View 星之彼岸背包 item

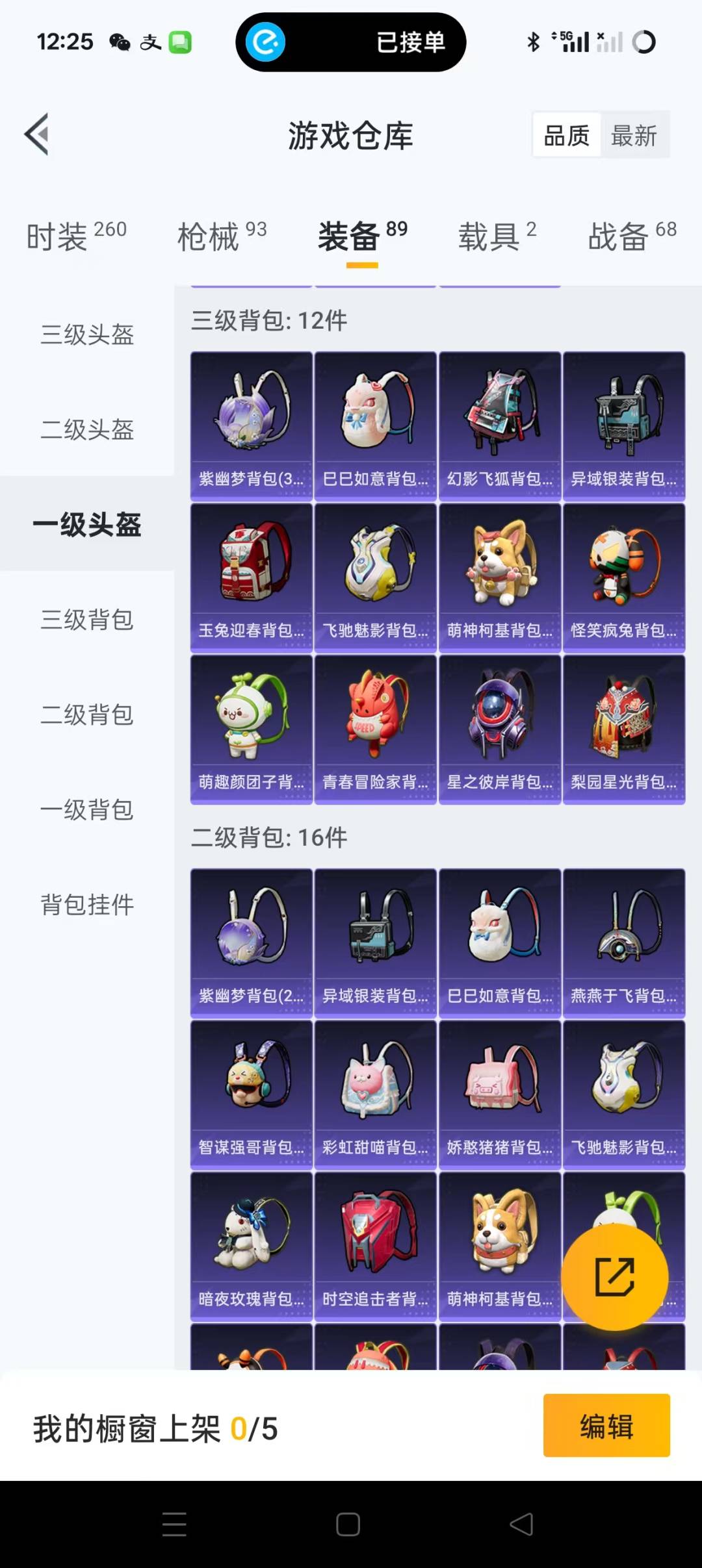[499, 729]
